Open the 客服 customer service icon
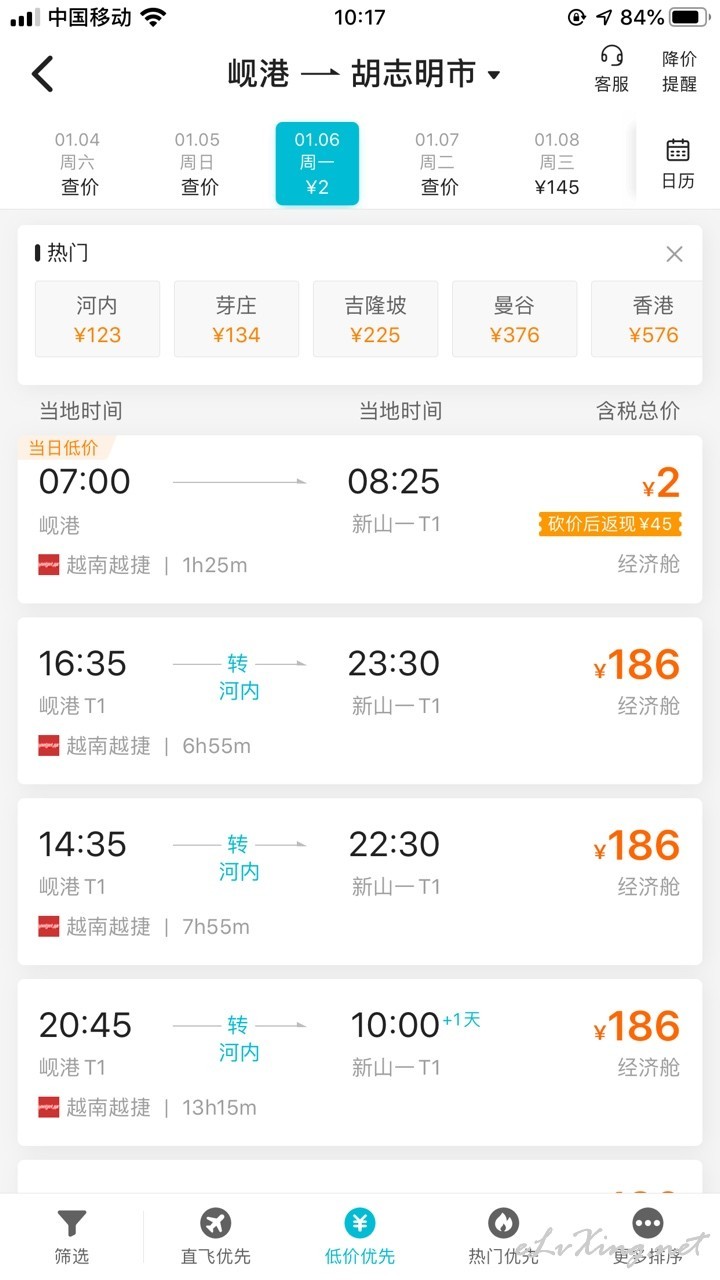The height and width of the screenshot is (1280, 720). [x=612, y=70]
